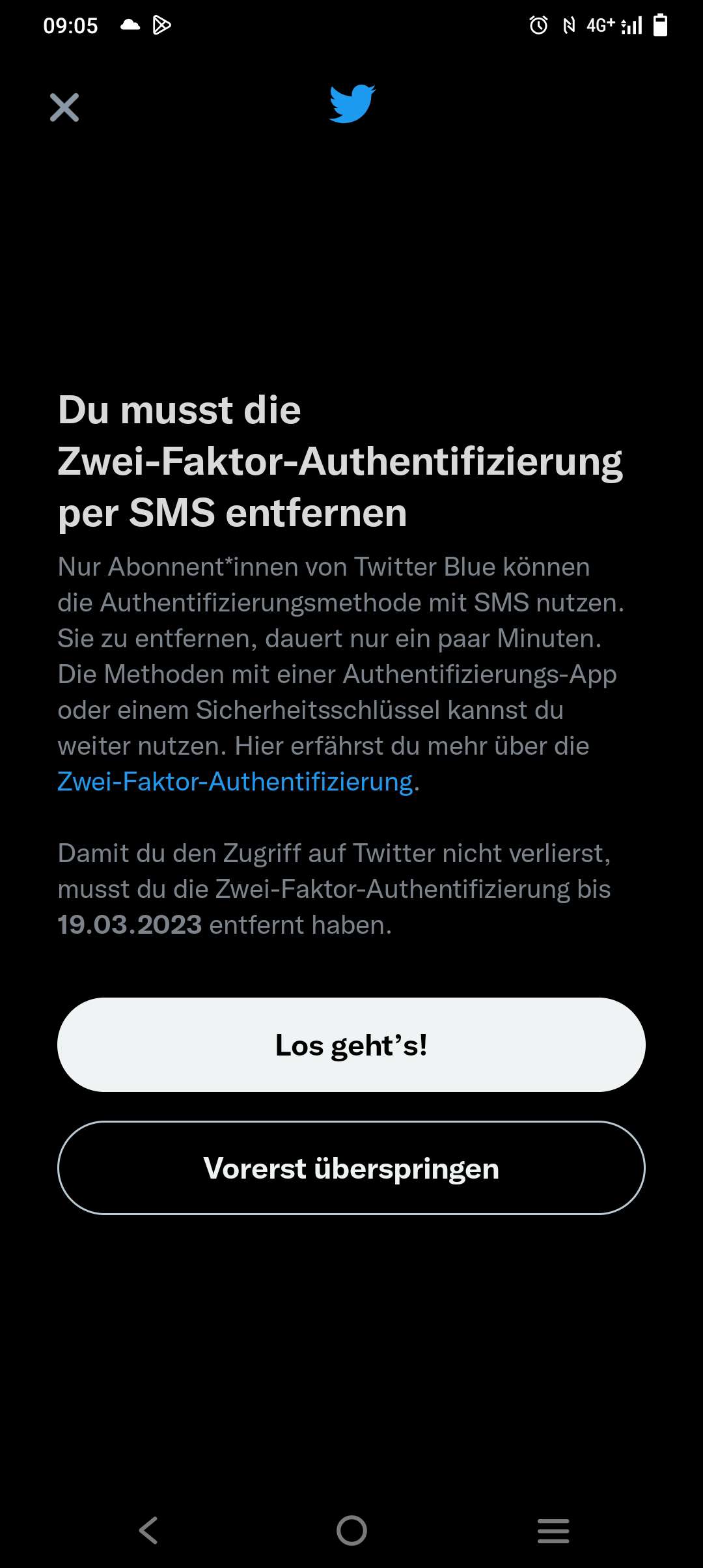
Task: Tap the Twitter Blue paragraph text
Action: pos(338,658)
